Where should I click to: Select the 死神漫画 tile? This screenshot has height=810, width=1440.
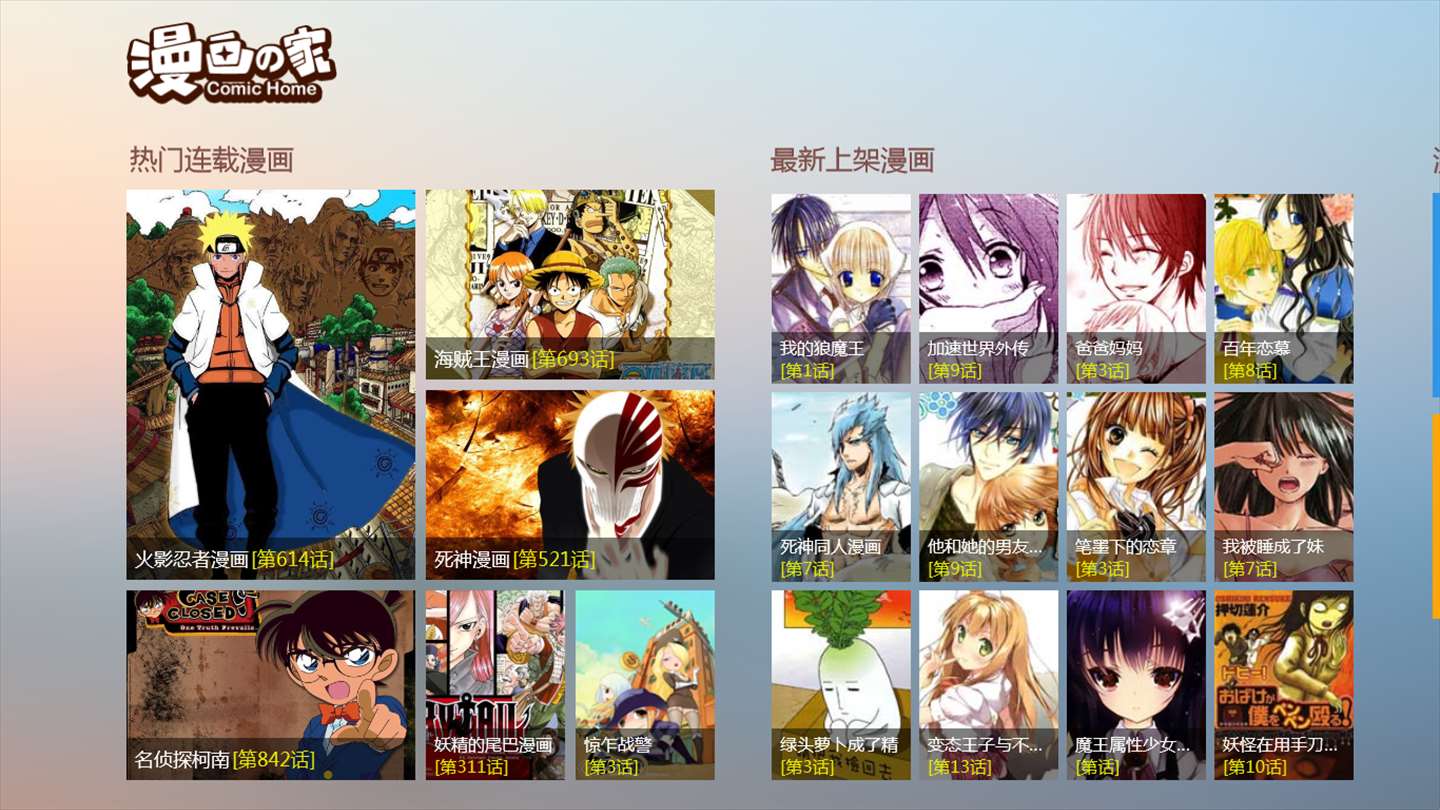pos(570,484)
